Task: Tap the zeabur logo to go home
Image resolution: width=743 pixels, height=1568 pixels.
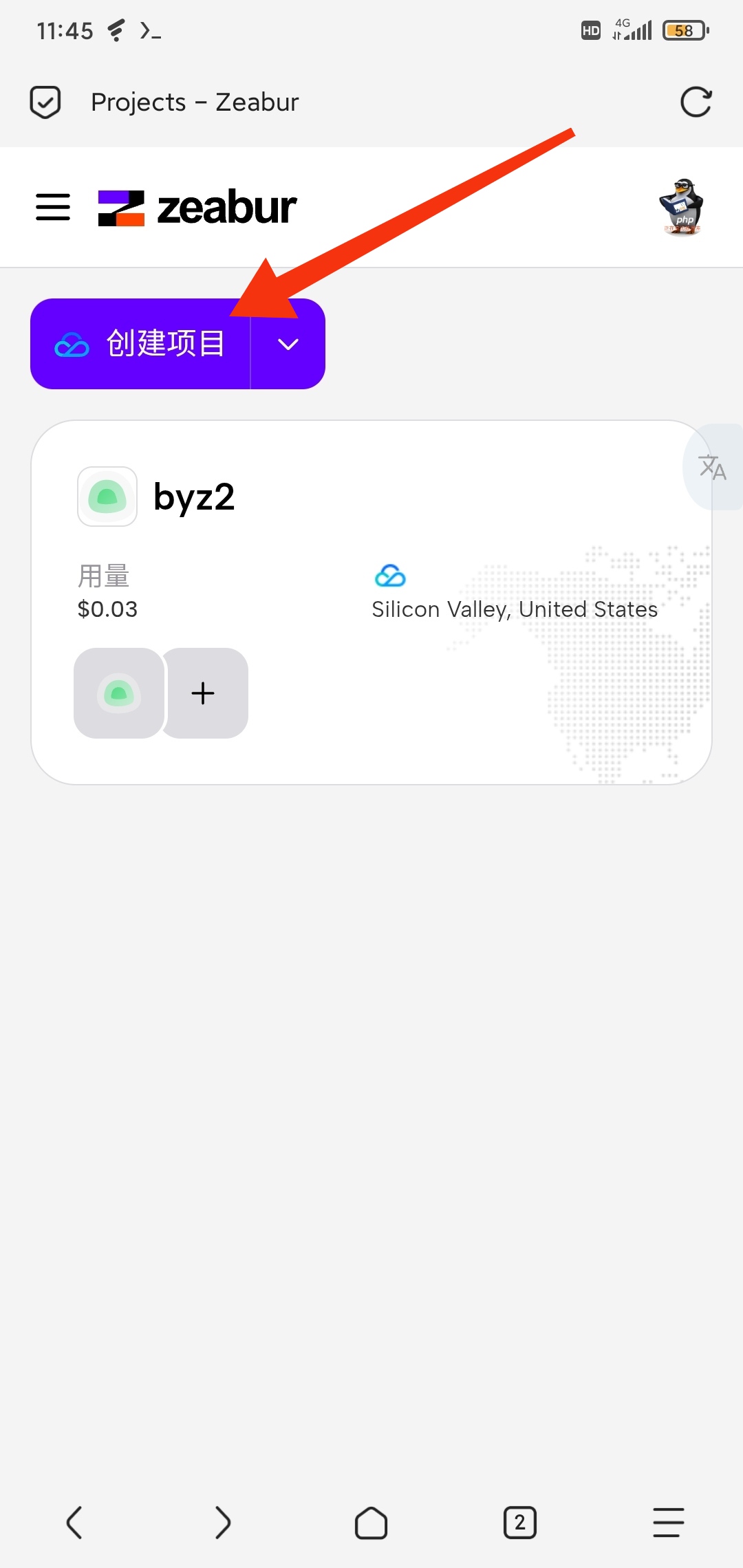Action: 197,208
